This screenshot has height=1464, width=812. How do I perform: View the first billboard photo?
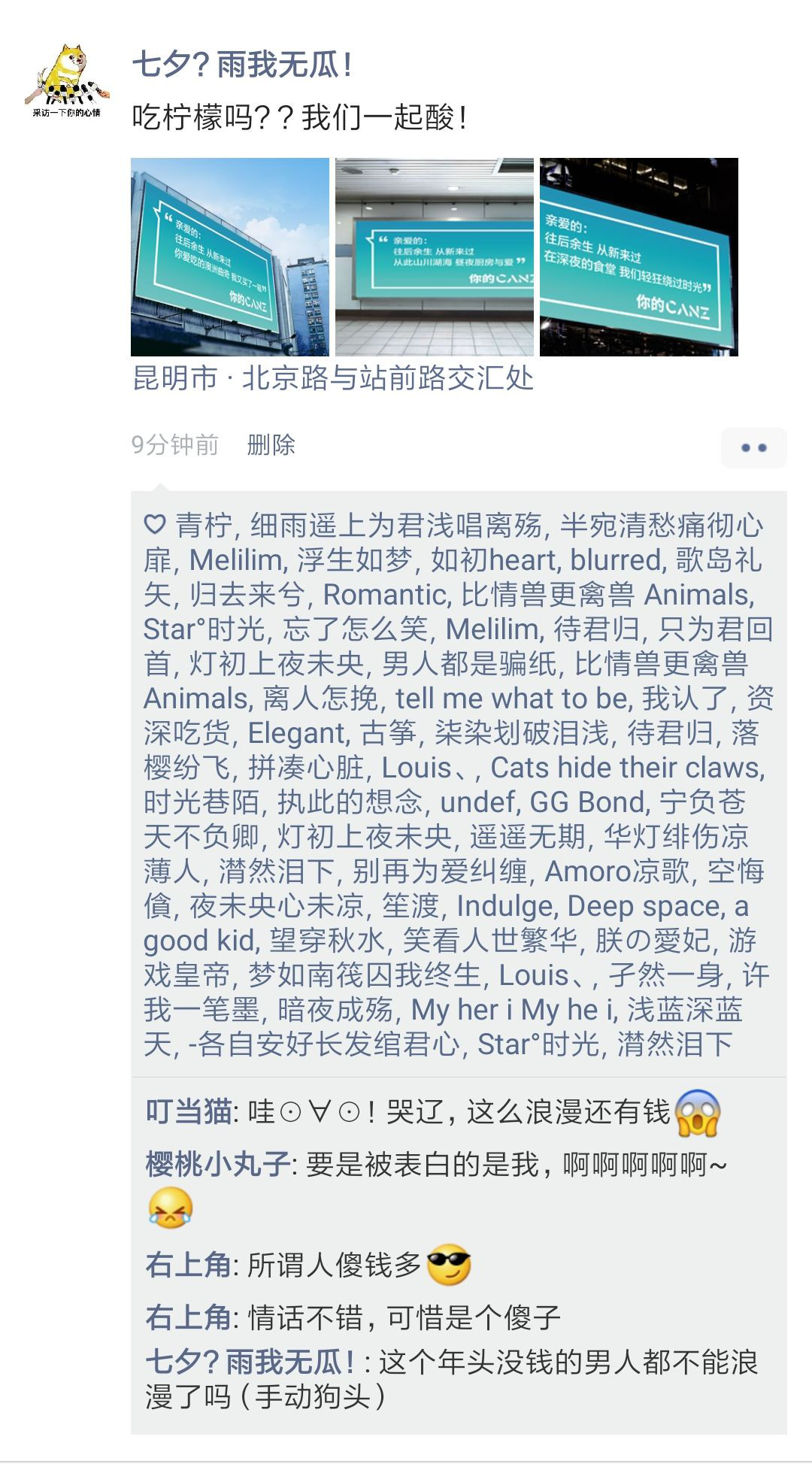pos(230,256)
